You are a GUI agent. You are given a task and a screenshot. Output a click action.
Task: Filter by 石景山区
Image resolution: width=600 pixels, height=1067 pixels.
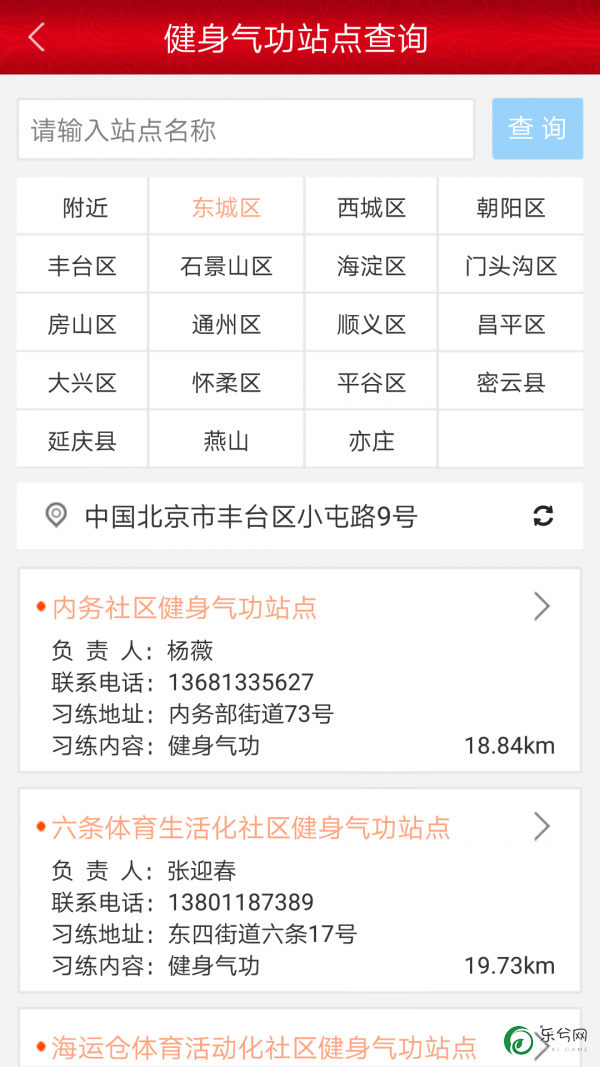[x=227, y=265]
